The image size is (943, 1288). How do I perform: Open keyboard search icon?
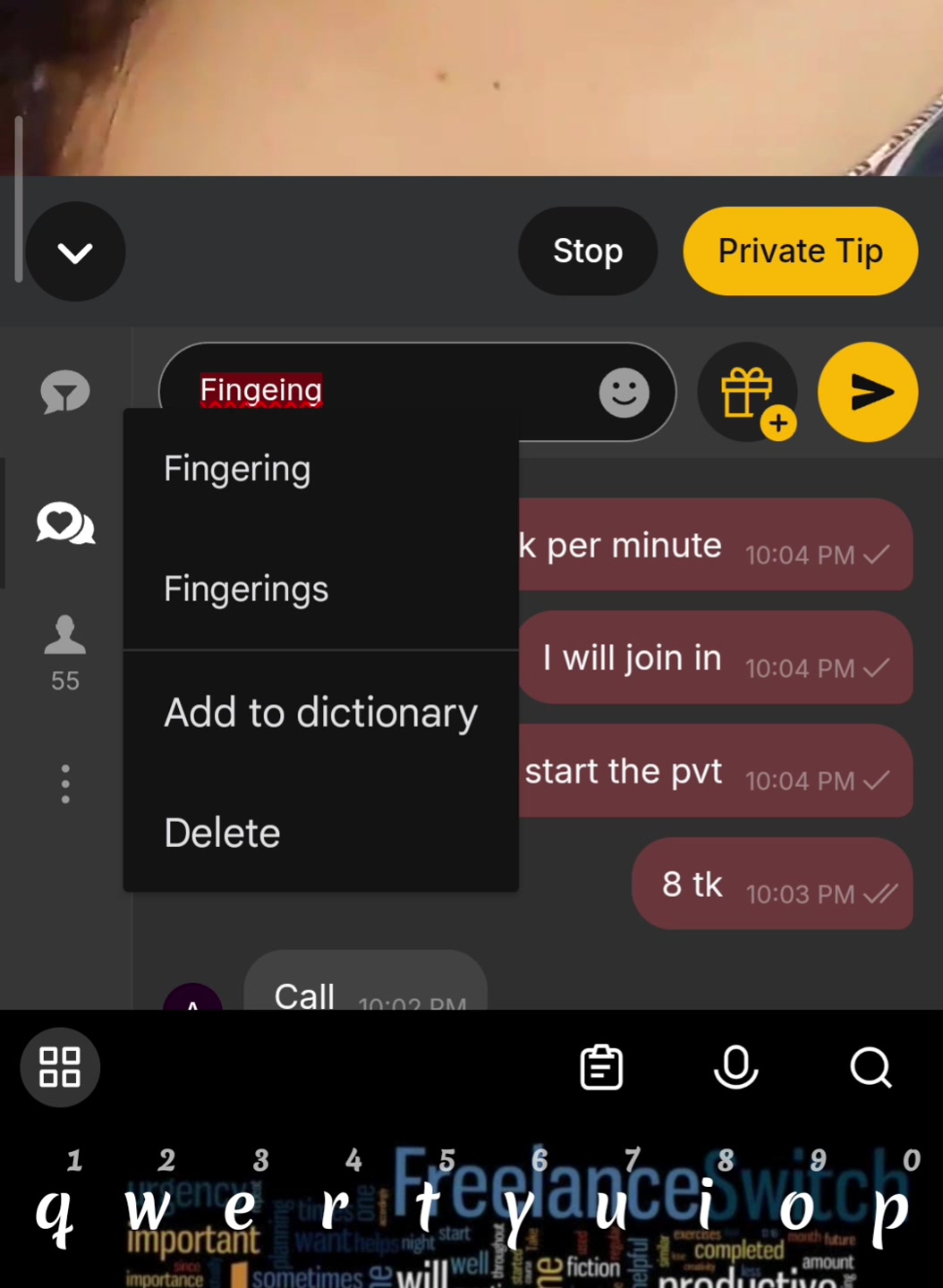click(x=870, y=1067)
